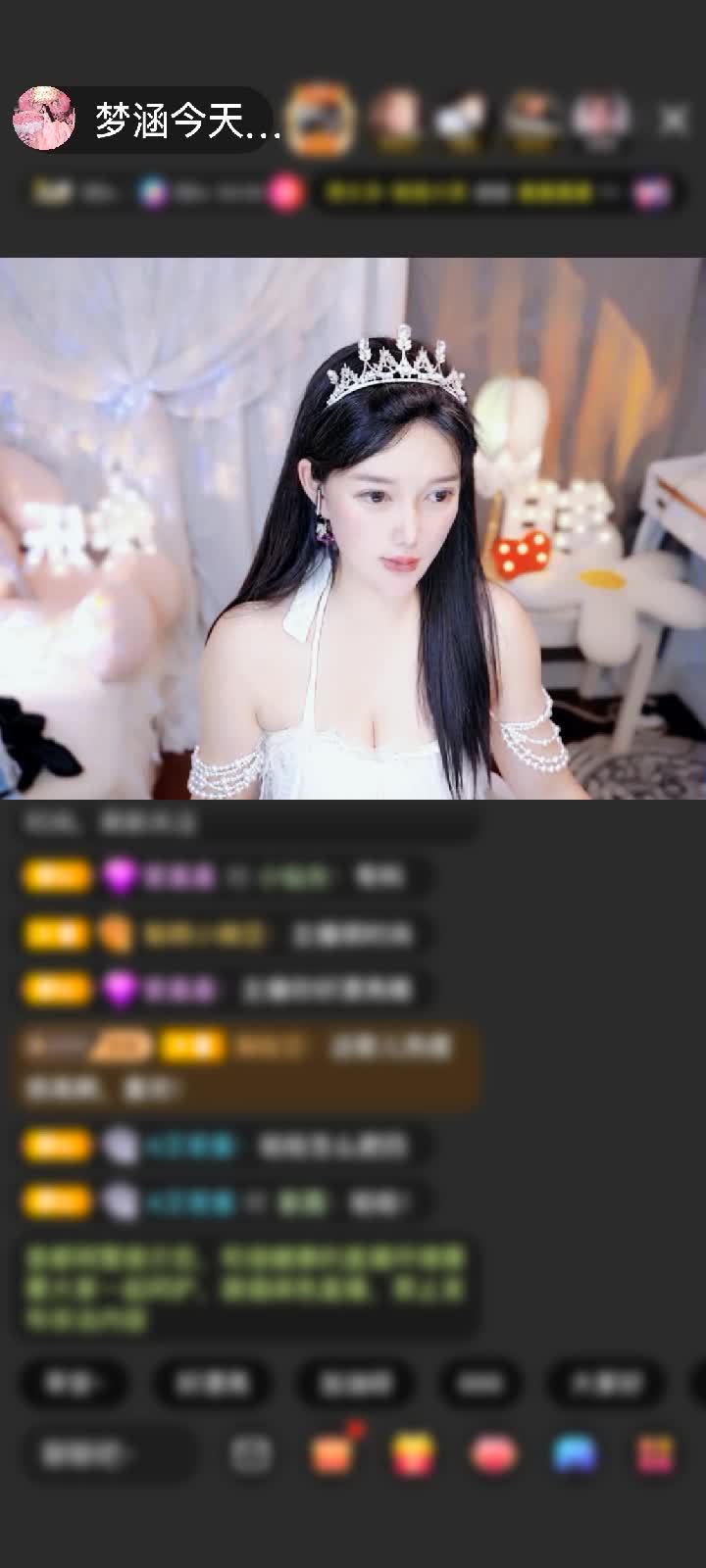The image size is (706, 1568).
Task: Open the yellow-red gift icon in bottom bar
Action: 413,1454
